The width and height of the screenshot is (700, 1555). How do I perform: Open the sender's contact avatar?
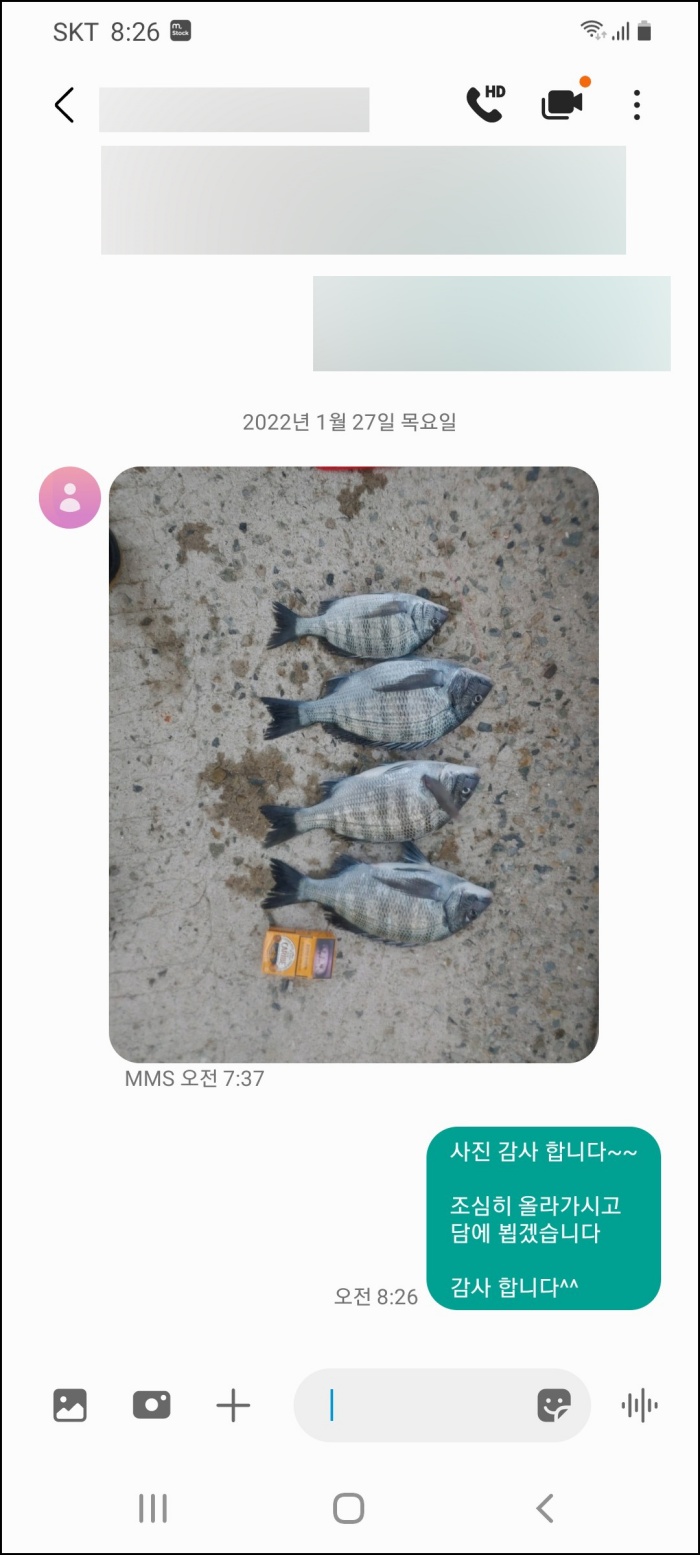[x=70, y=497]
